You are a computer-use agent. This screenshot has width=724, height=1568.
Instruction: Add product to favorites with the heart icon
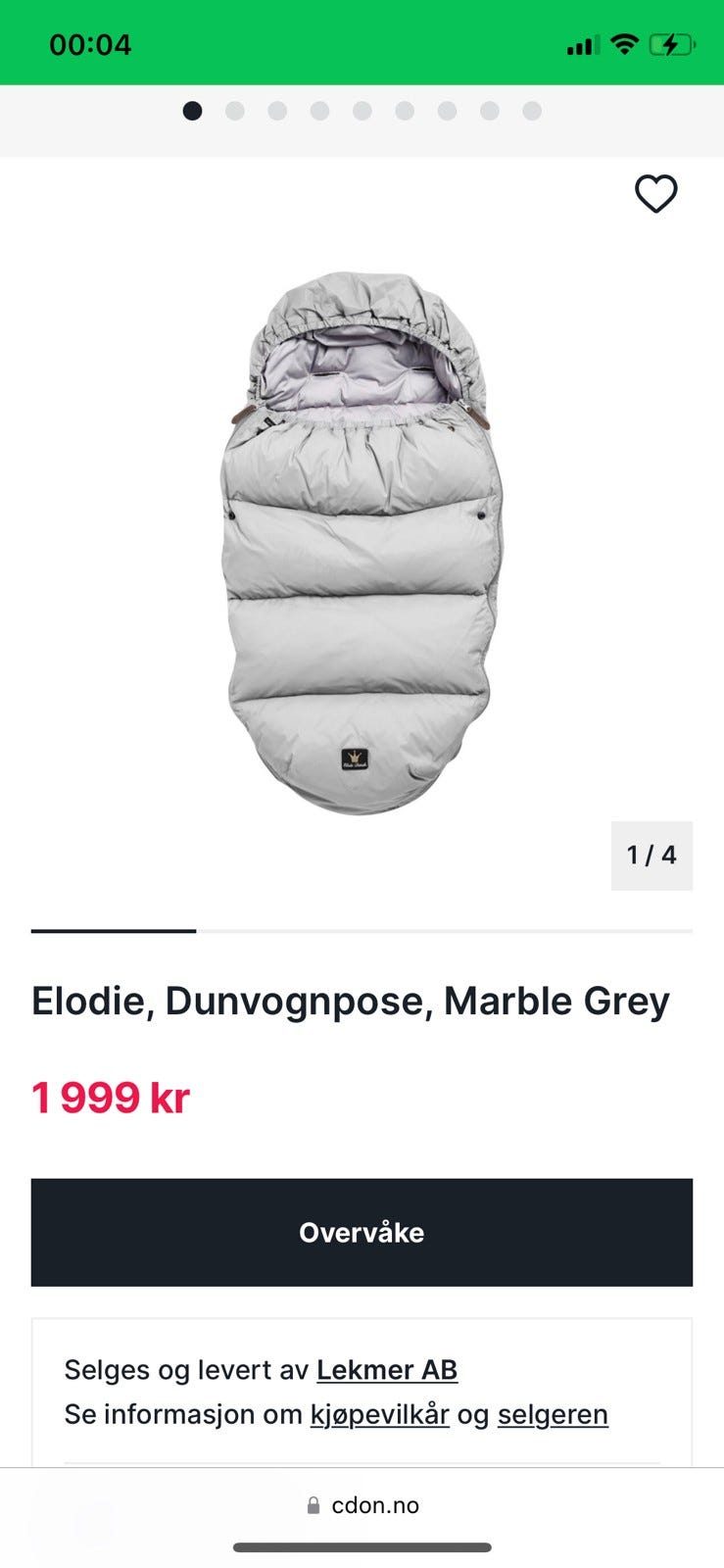click(x=655, y=193)
